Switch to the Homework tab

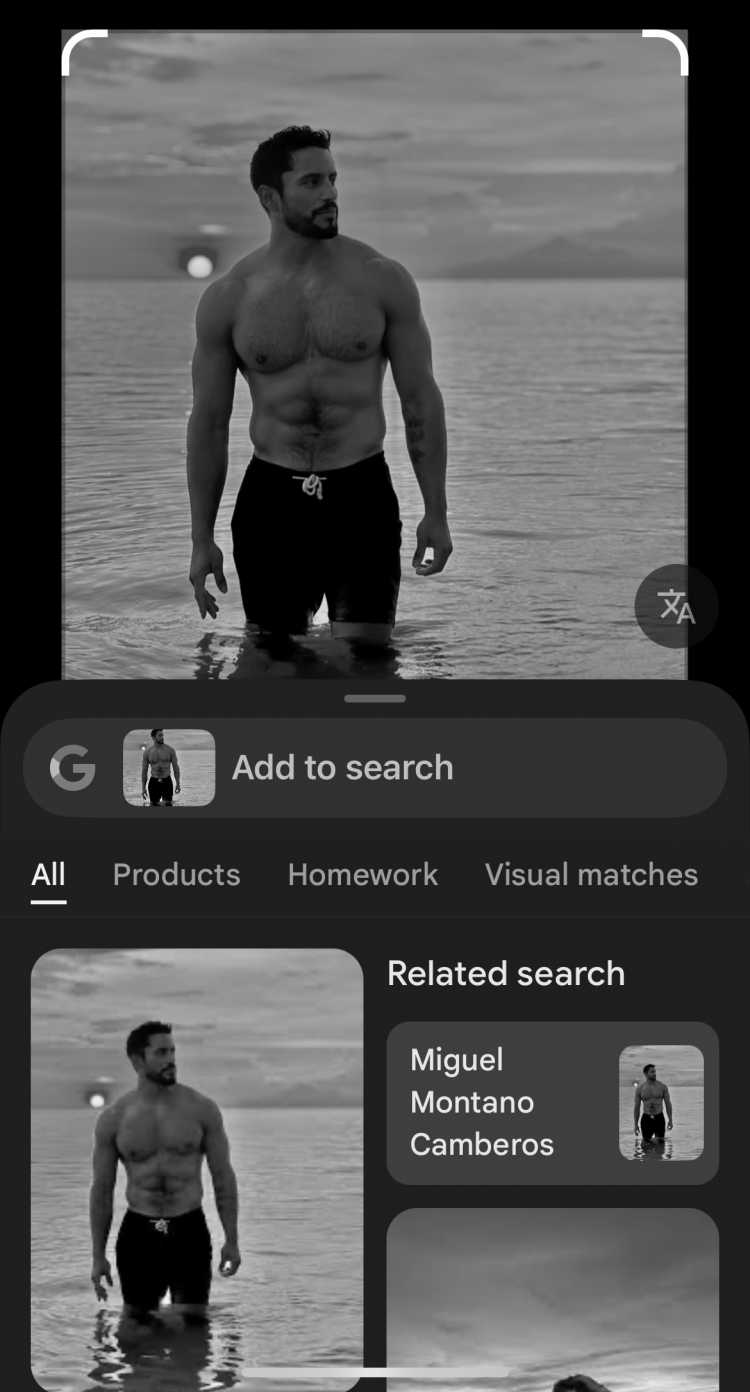363,875
